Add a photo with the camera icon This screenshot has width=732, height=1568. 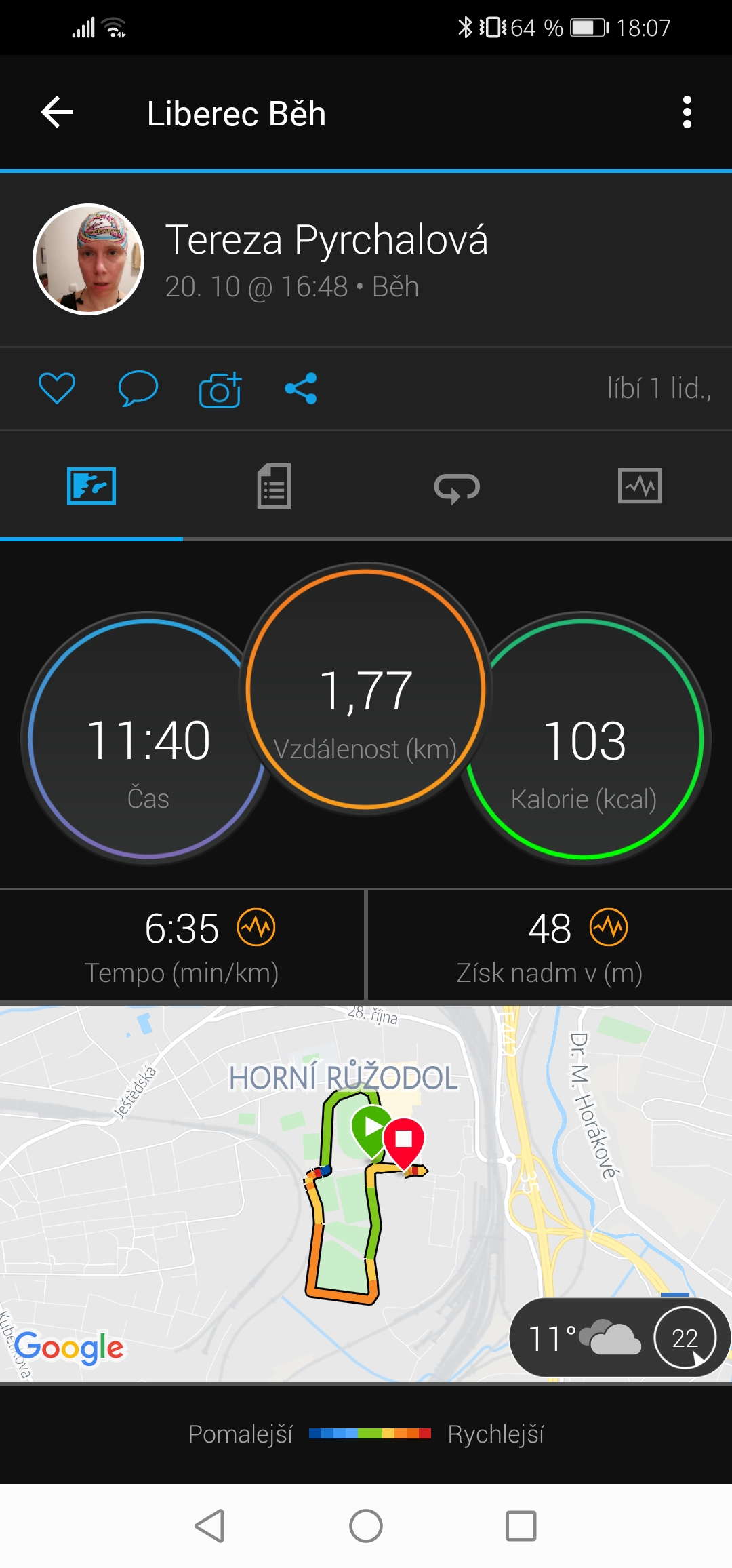pos(220,389)
